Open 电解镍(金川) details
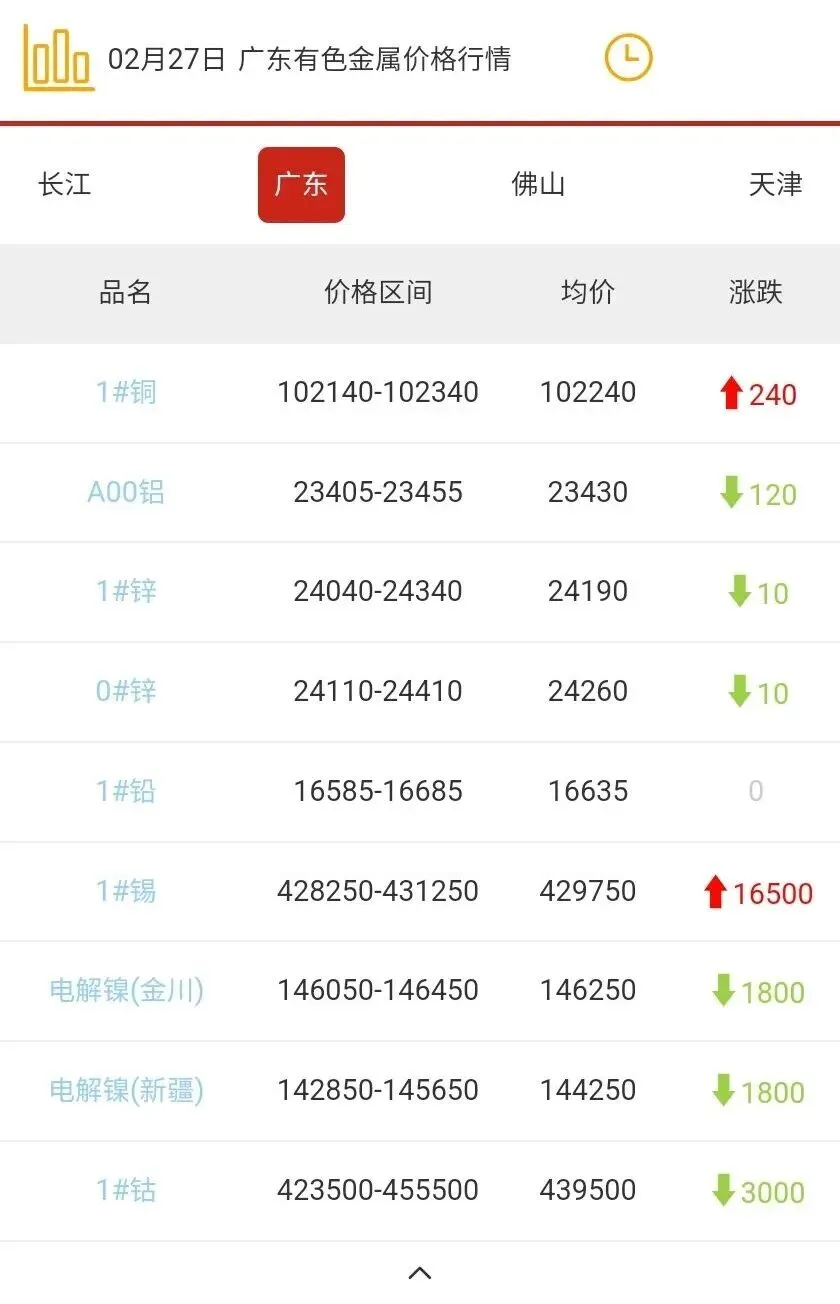Screen dimensions: 840x1304 pos(126,990)
